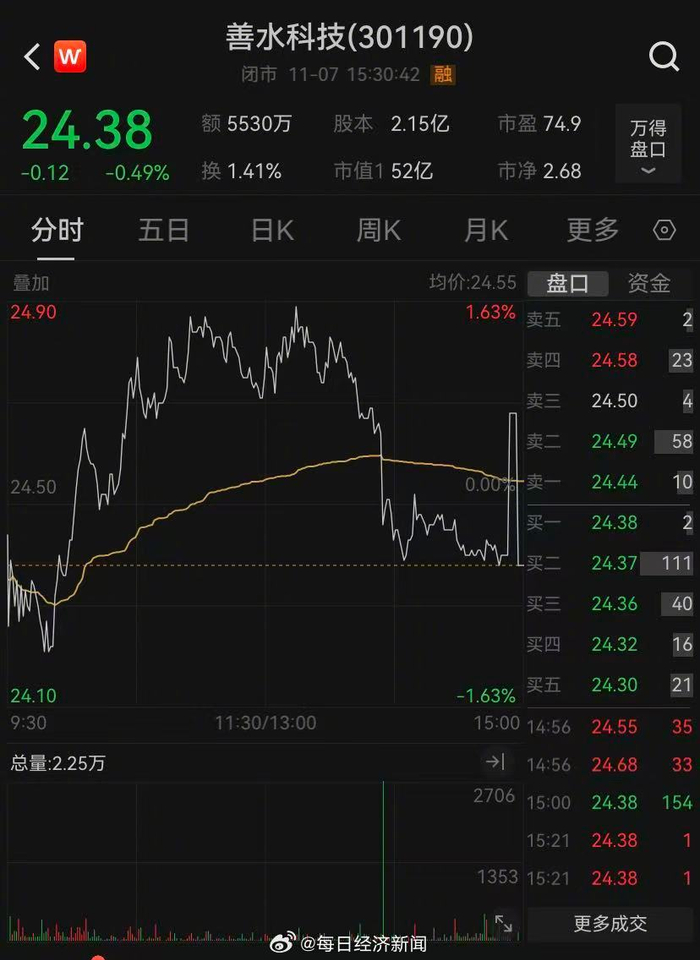700x960 pixels.
Task: Switch to the 五日 chart tab
Action: click(x=164, y=231)
